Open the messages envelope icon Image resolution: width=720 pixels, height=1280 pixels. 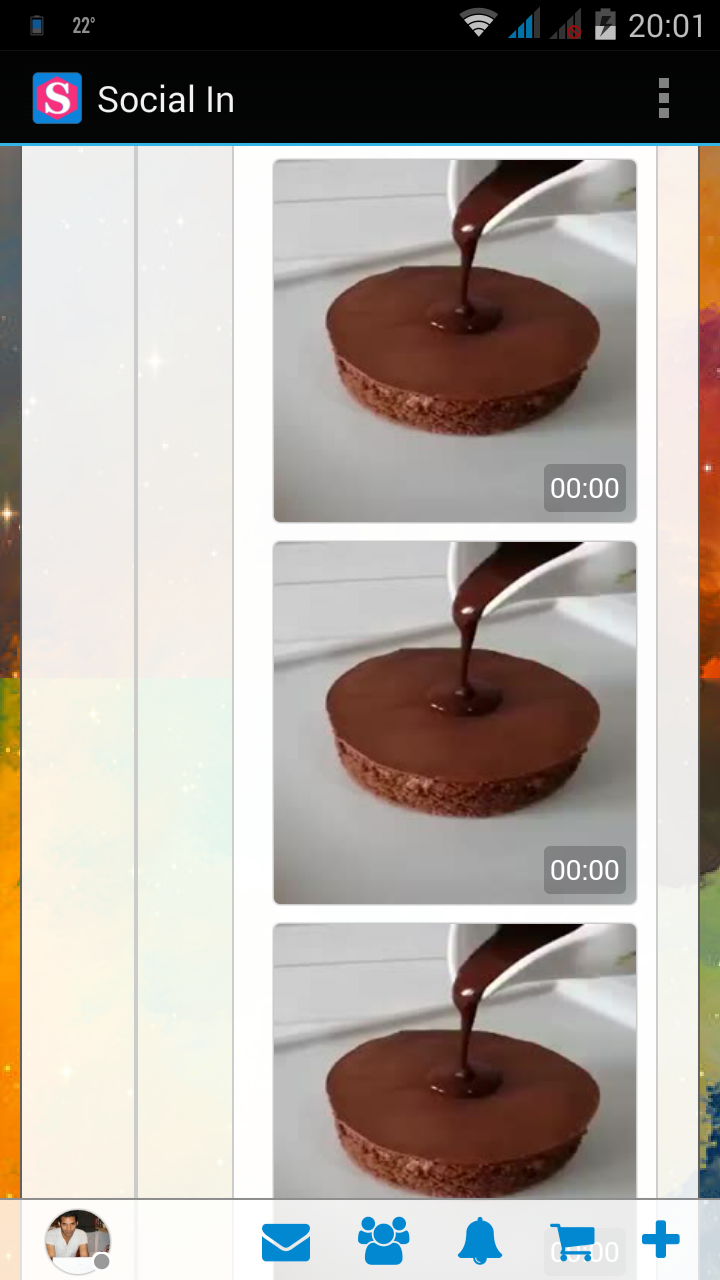point(286,1243)
